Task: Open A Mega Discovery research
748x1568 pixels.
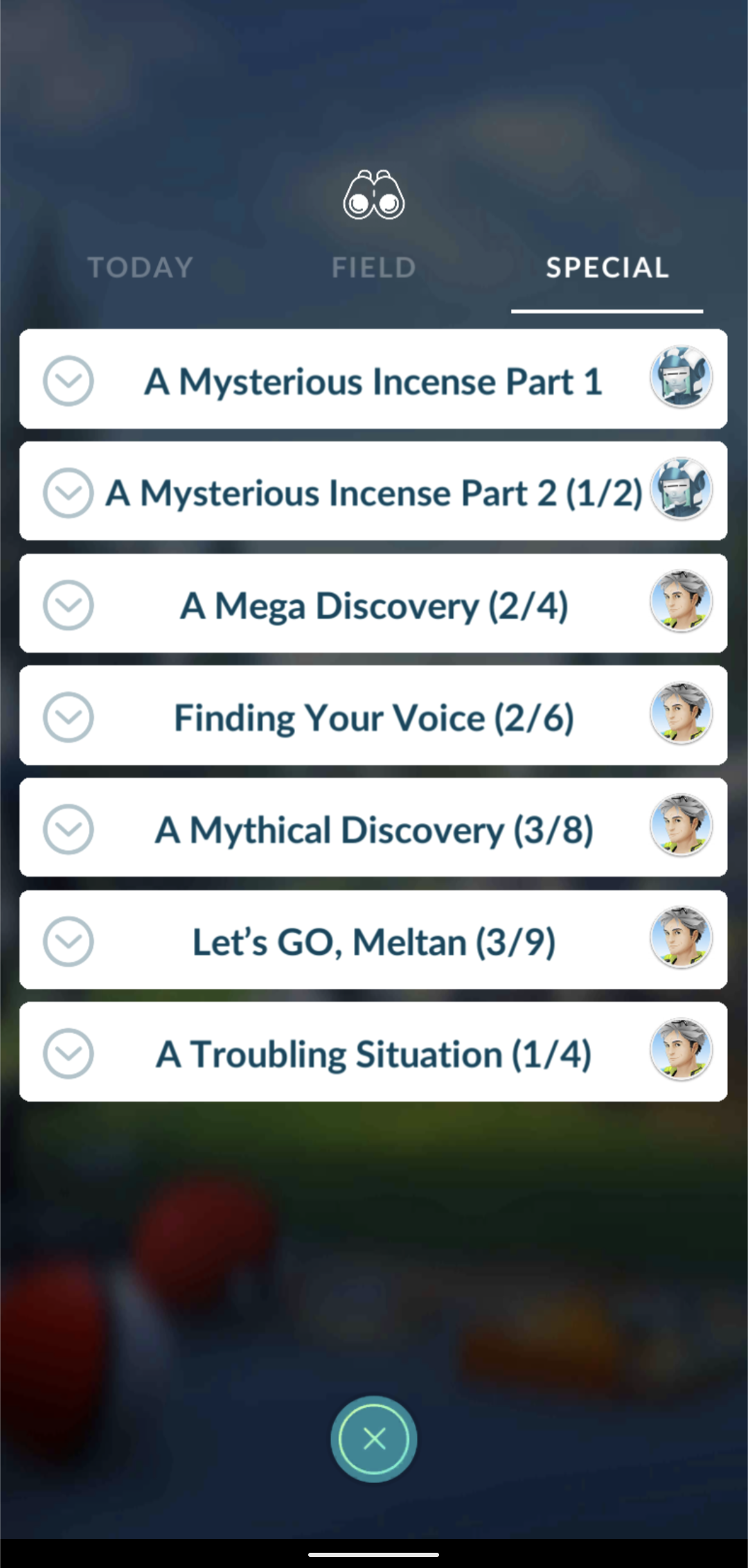Action: [373, 604]
